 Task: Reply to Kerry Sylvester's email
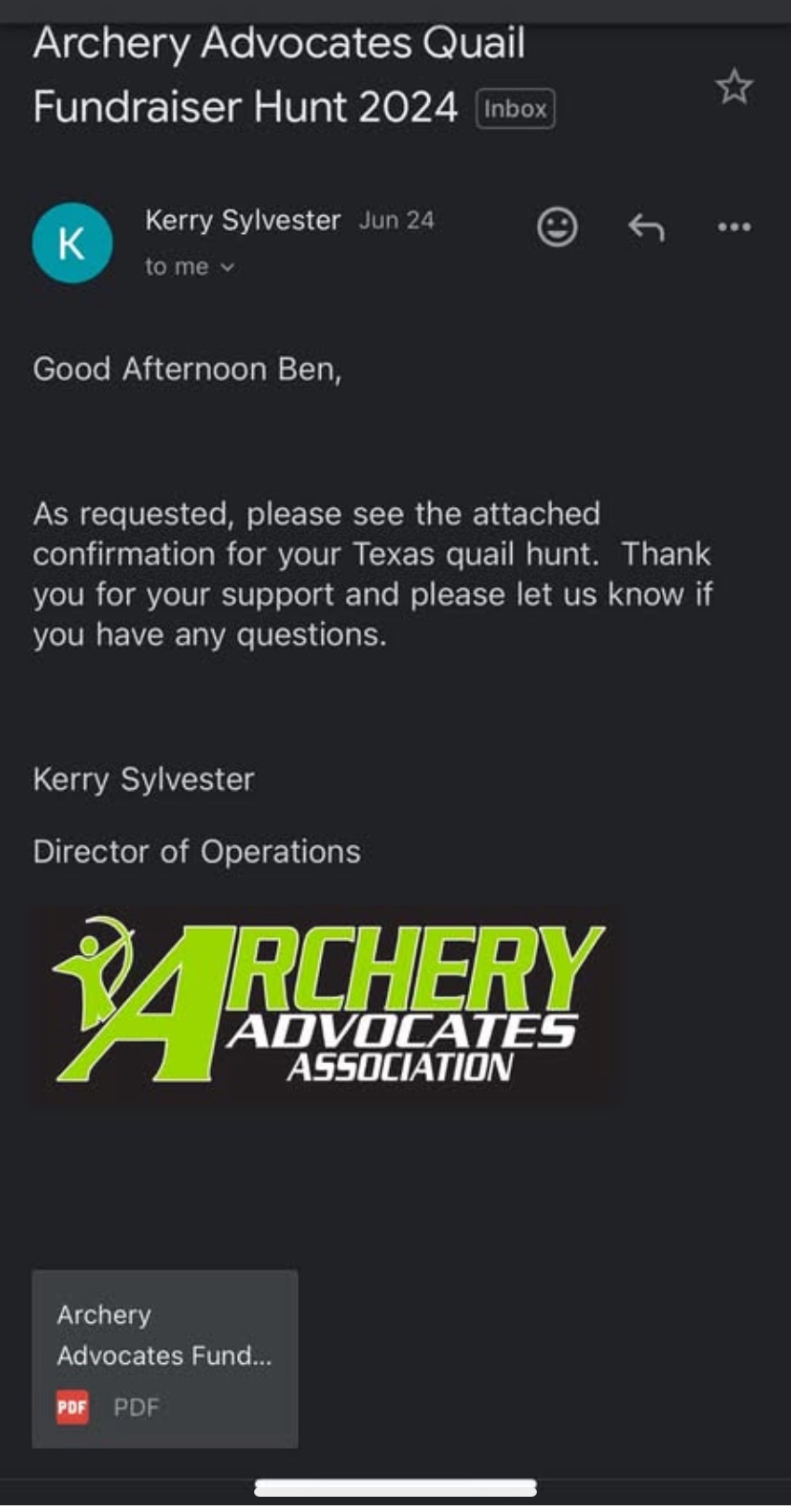tap(646, 227)
